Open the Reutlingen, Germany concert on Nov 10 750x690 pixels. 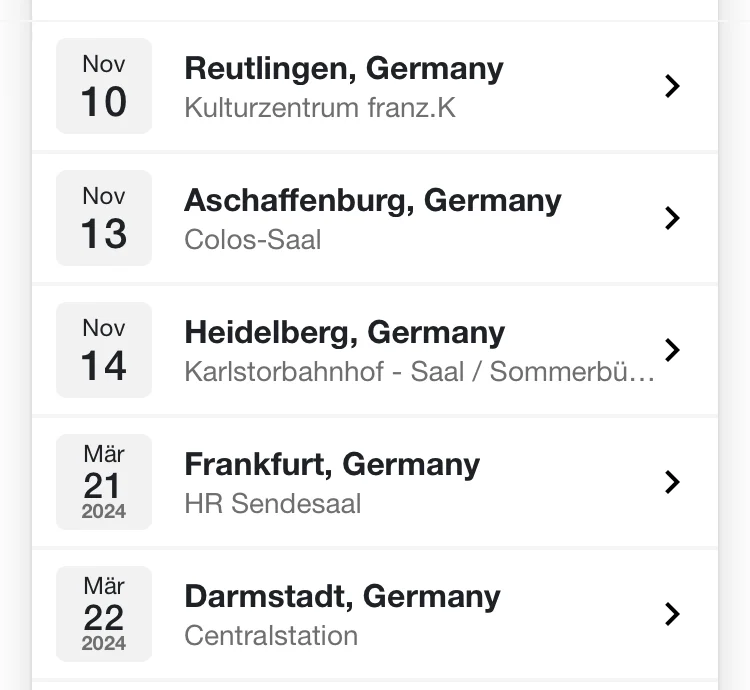tap(375, 86)
